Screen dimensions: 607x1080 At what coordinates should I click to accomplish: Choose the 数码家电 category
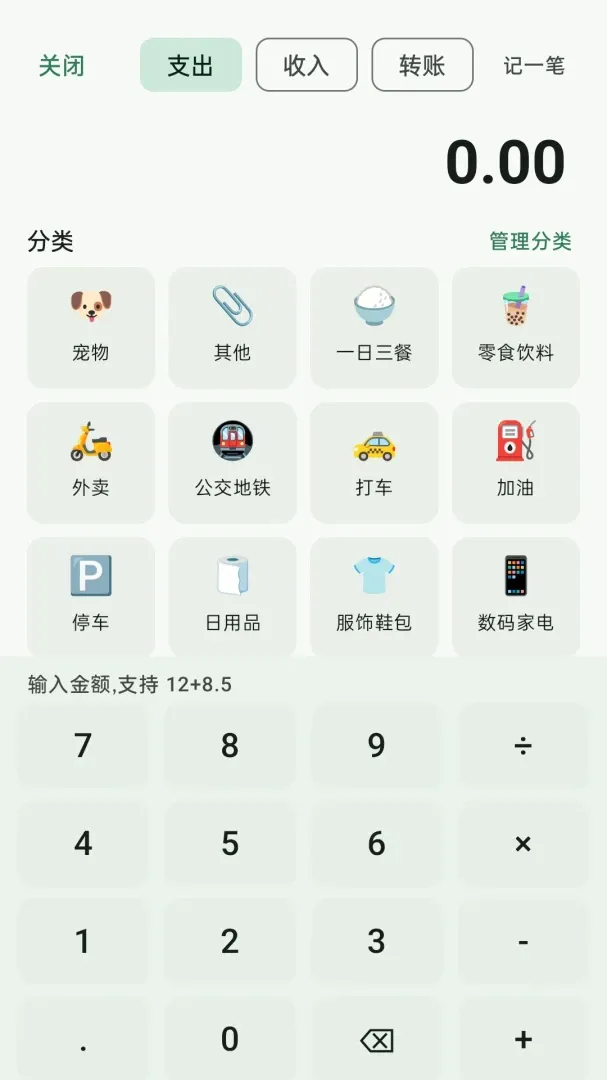pos(516,596)
